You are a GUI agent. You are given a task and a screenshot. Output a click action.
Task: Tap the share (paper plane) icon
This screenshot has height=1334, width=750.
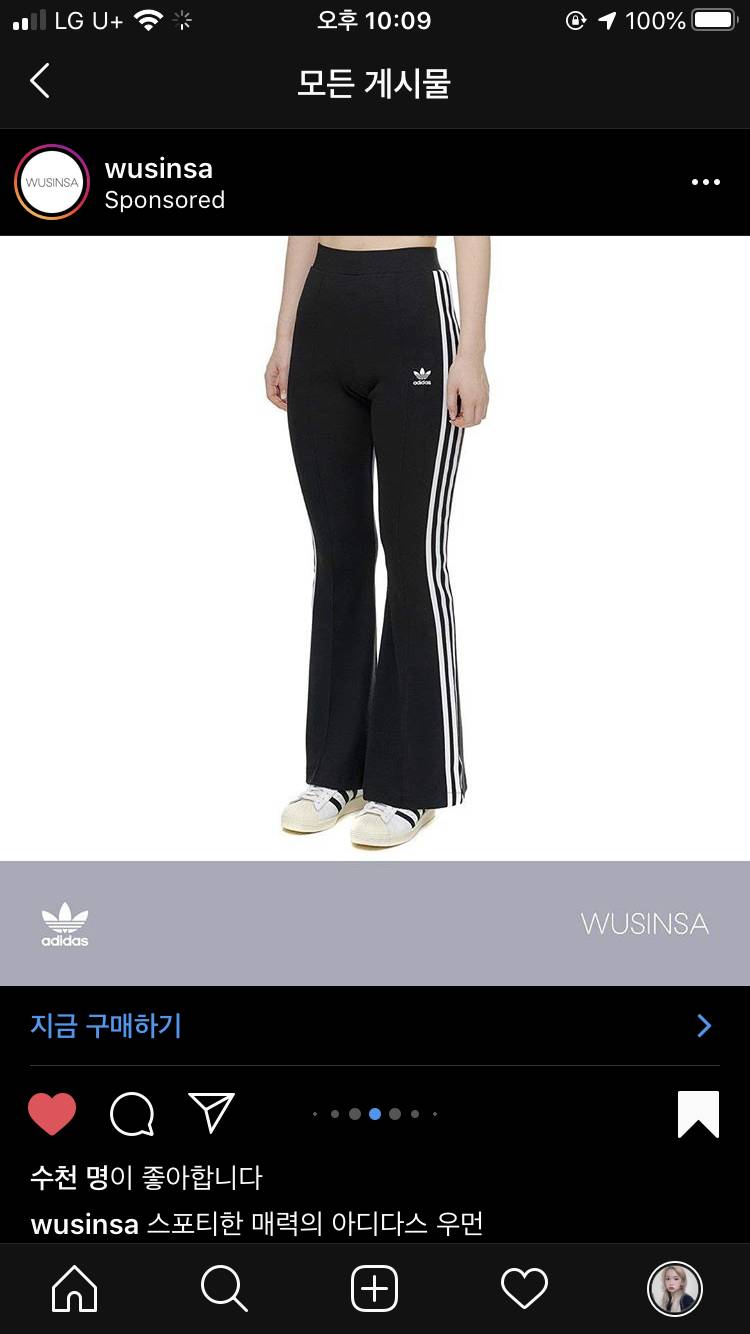click(210, 1112)
